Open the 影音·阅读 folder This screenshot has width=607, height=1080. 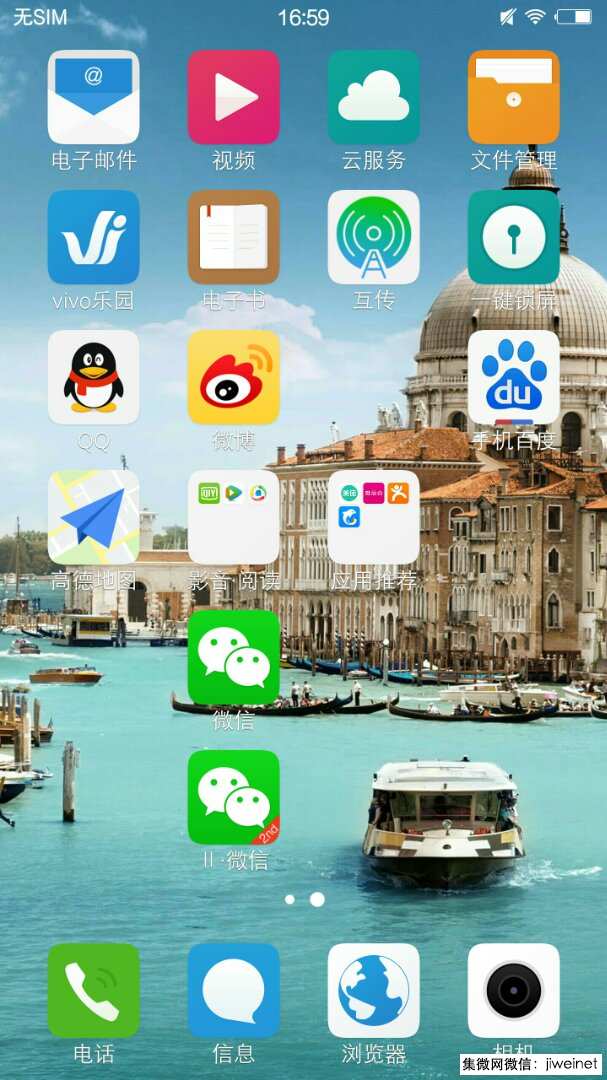[x=233, y=517]
